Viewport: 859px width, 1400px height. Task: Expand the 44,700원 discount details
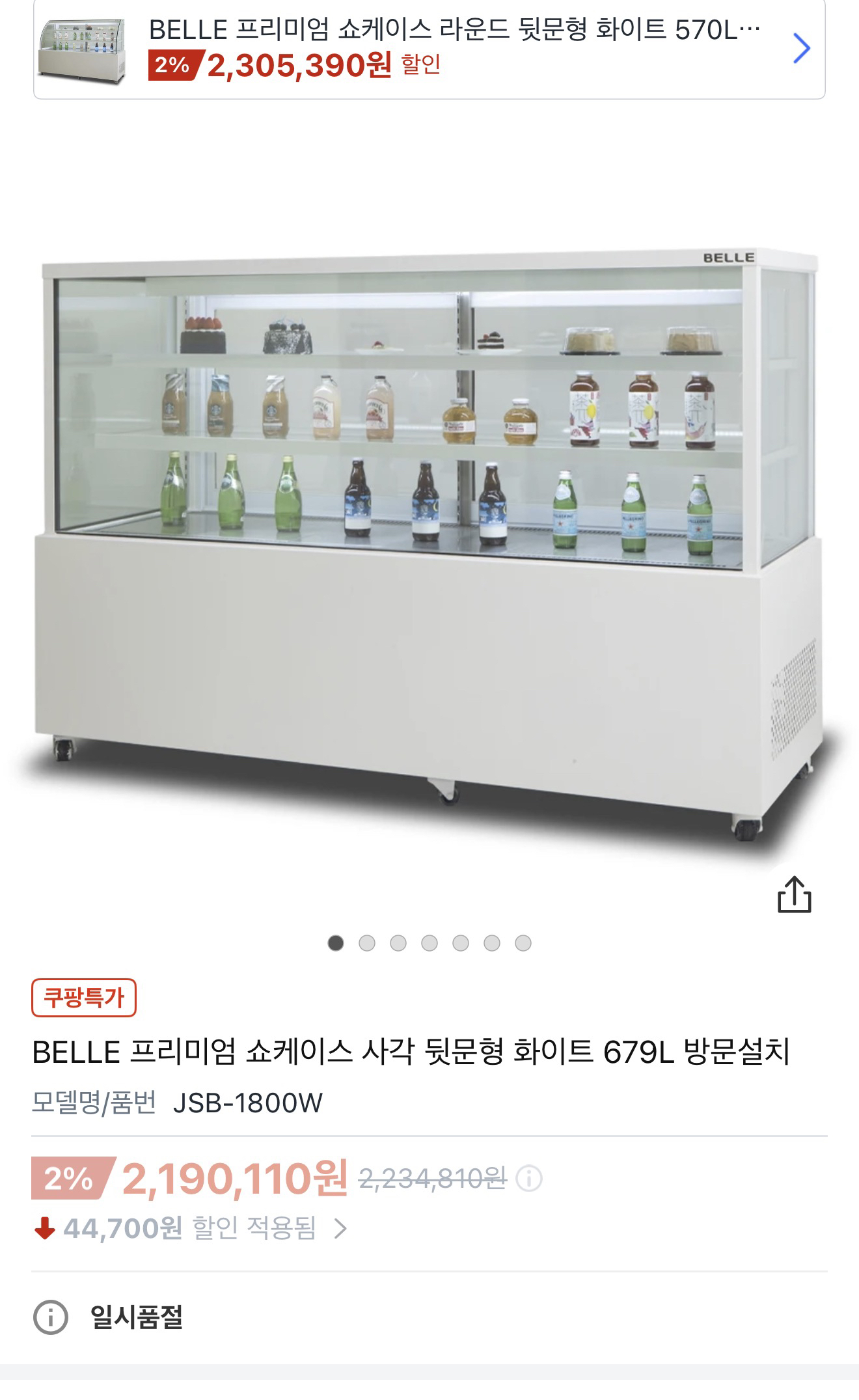[339, 1229]
